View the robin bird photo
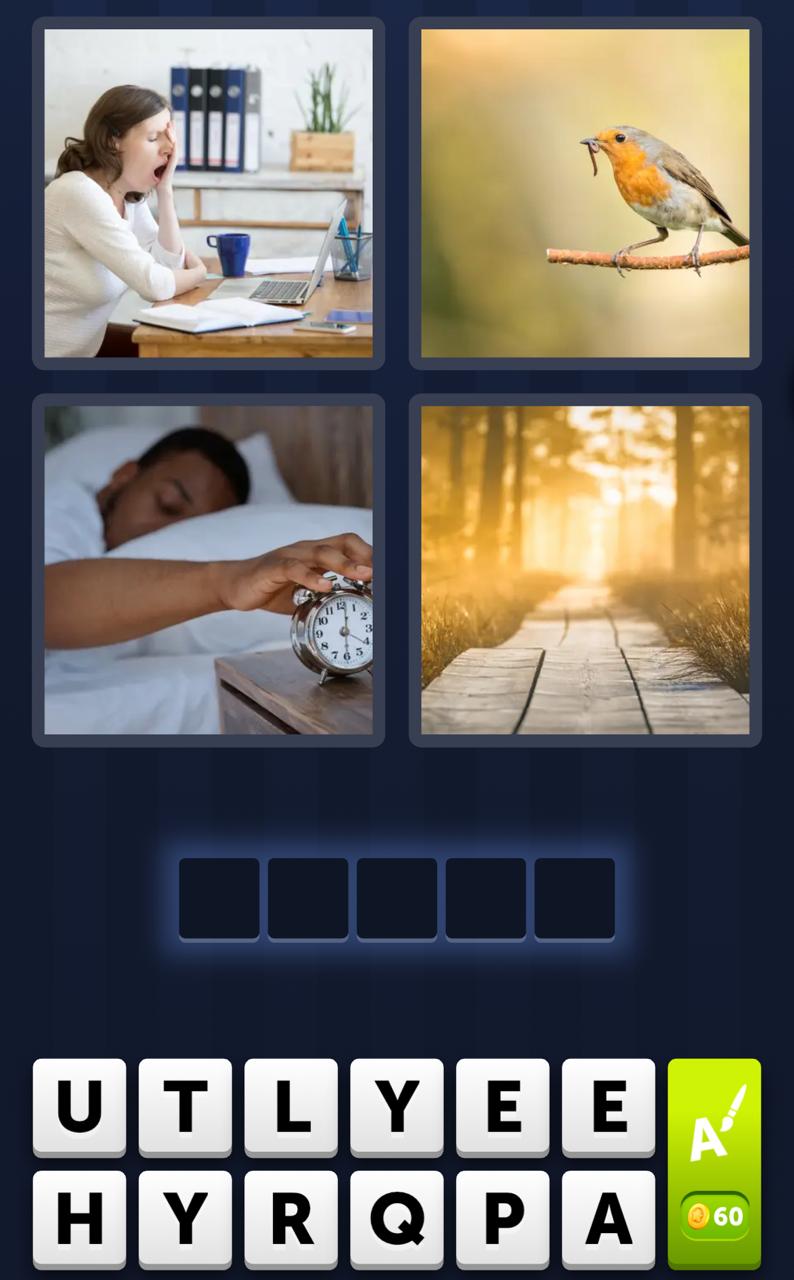The image size is (794, 1280). pyautogui.click(x=584, y=193)
